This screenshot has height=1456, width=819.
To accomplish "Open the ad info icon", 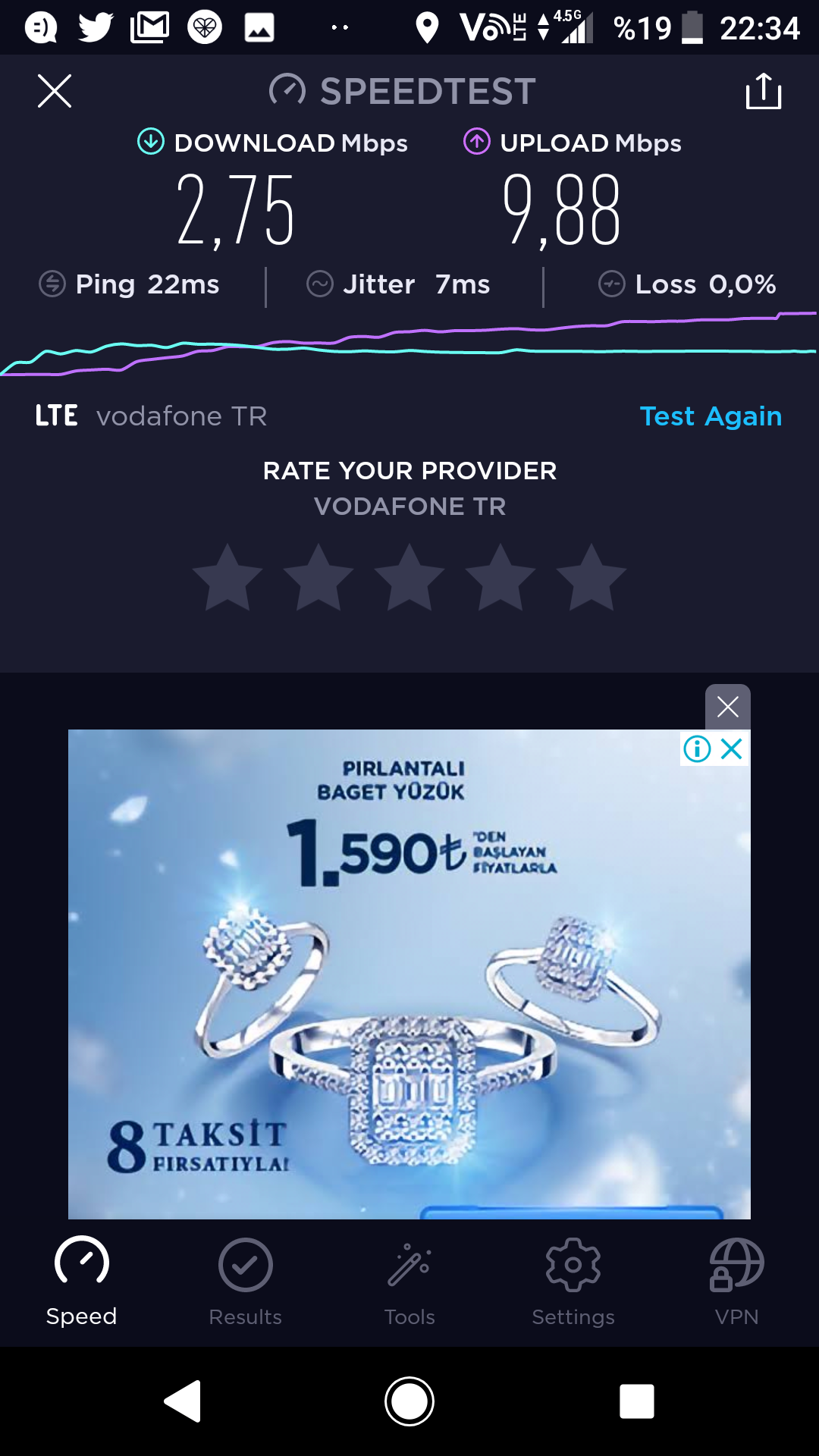I will 697,748.
